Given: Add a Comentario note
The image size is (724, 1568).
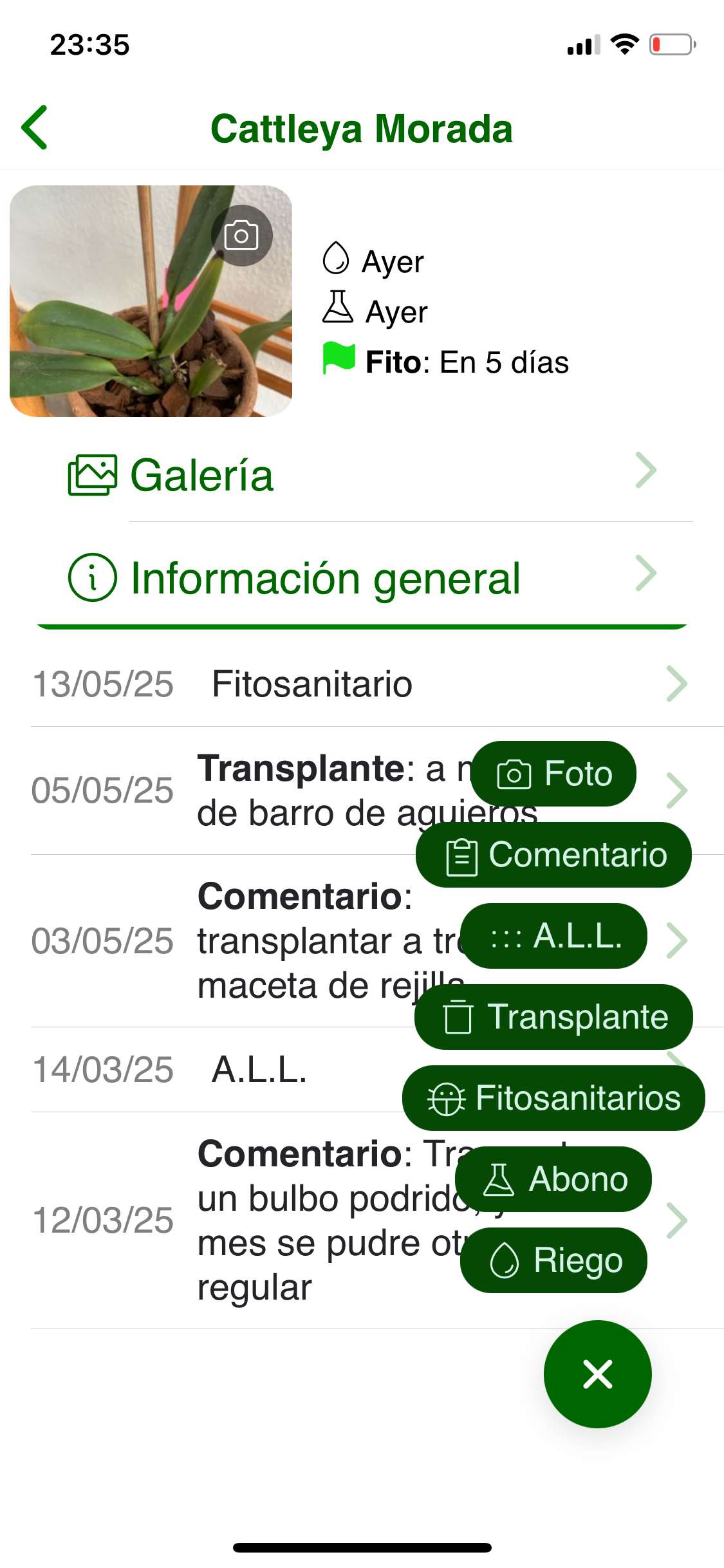Looking at the screenshot, I should click(553, 855).
